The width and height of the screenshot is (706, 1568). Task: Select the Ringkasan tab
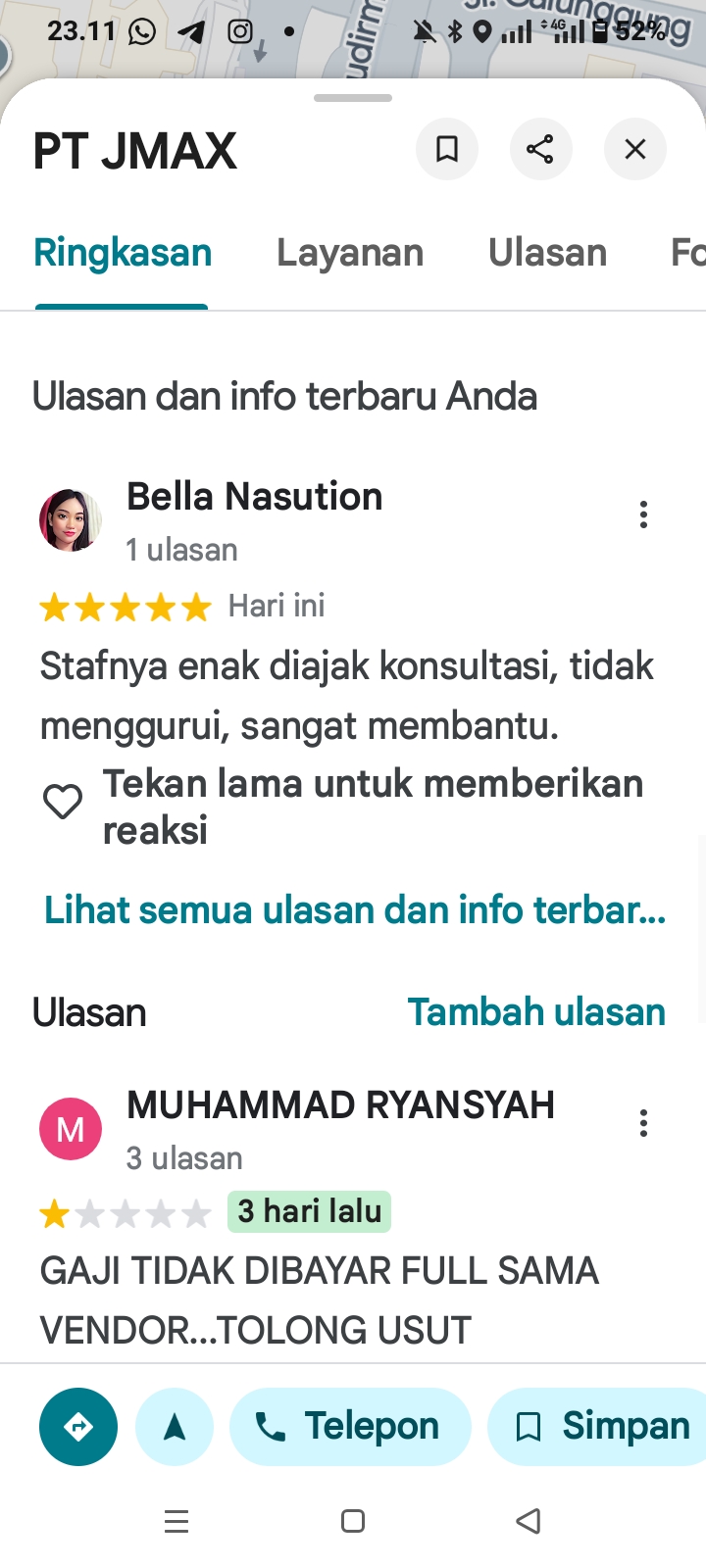pyautogui.click(x=123, y=253)
